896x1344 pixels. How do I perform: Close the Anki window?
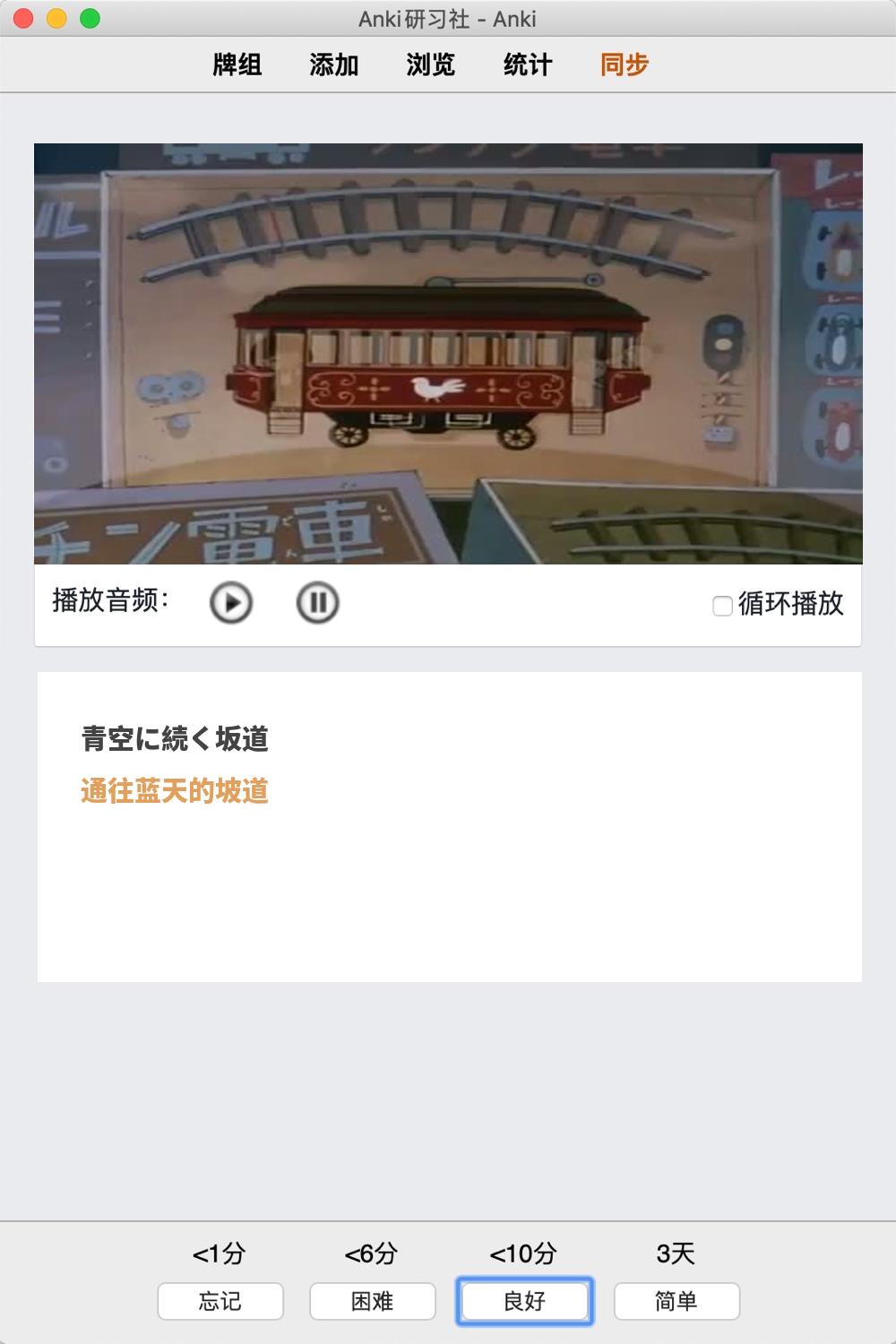tap(24, 19)
